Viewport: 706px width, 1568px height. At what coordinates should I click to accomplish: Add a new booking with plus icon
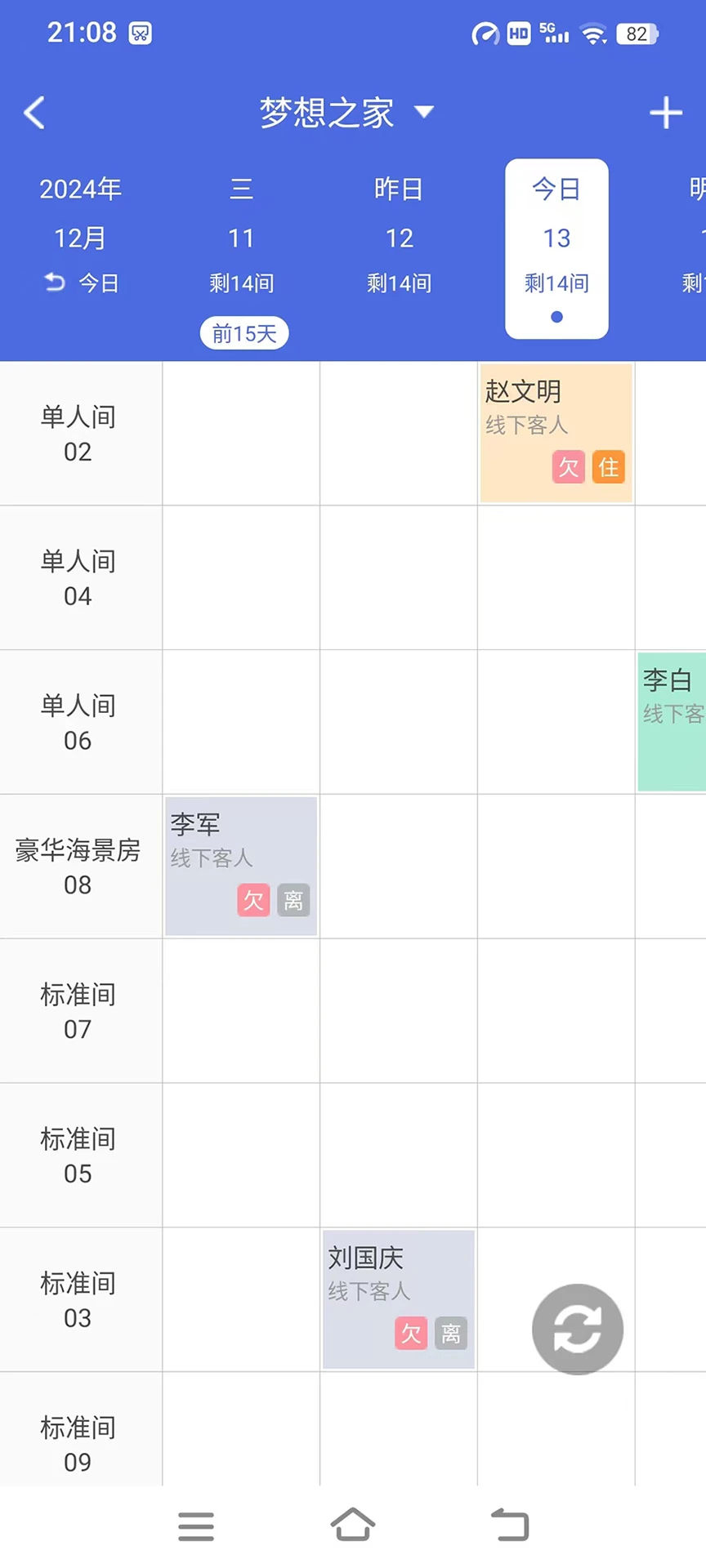coord(665,113)
